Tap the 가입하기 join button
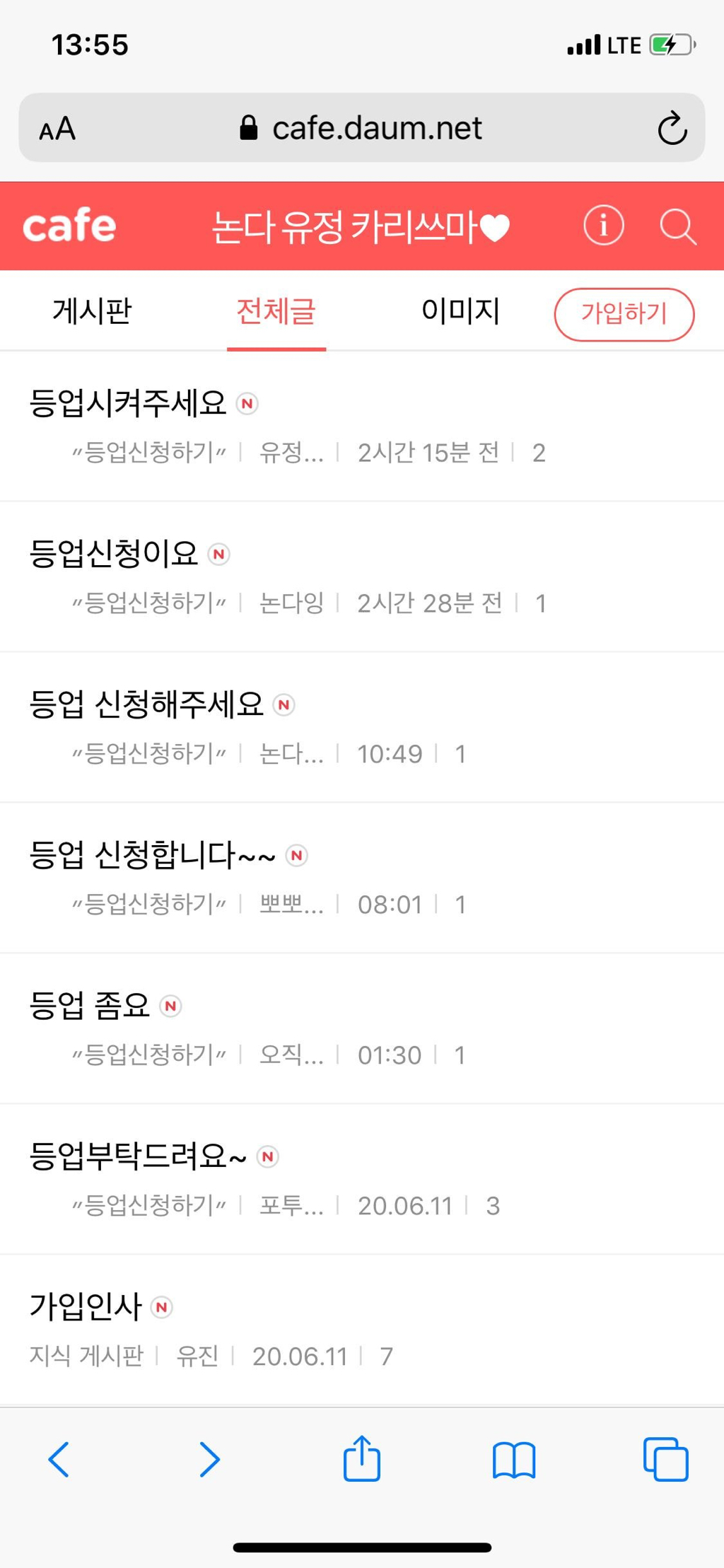The width and height of the screenshot is (724, 1568). (x=624, y=313)
